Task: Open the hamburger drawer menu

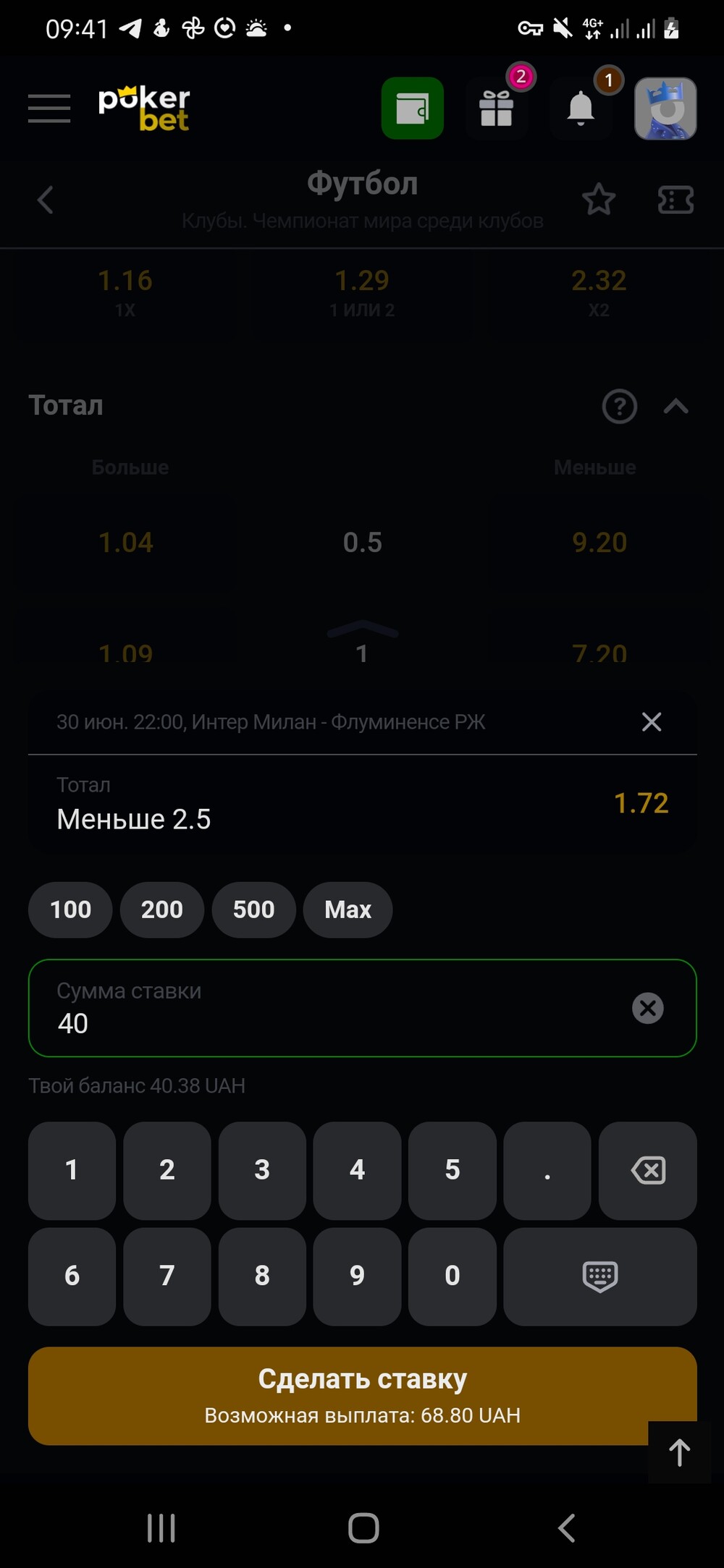Action: point(49,109)
